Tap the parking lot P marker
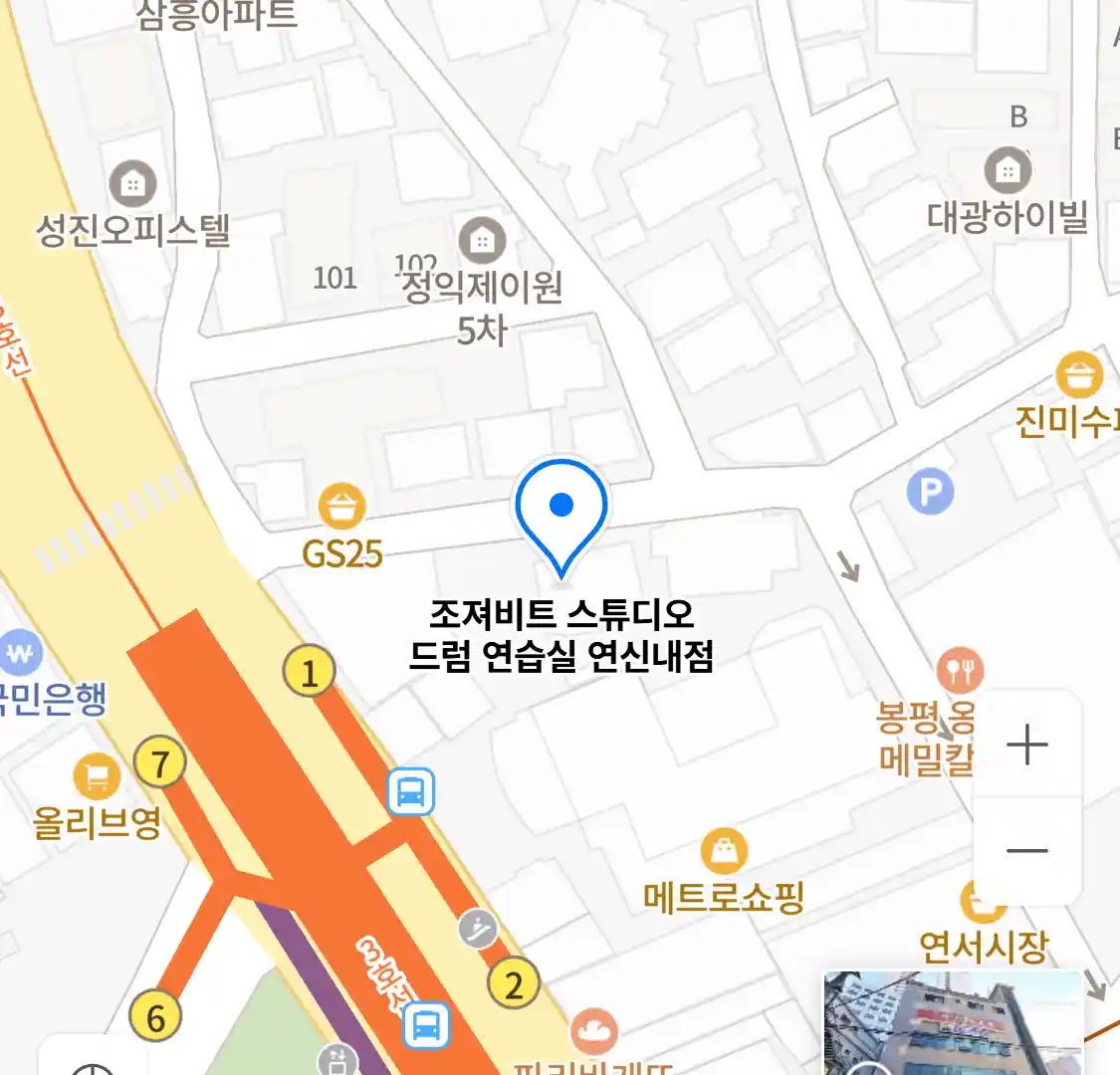 coord(930,491)
